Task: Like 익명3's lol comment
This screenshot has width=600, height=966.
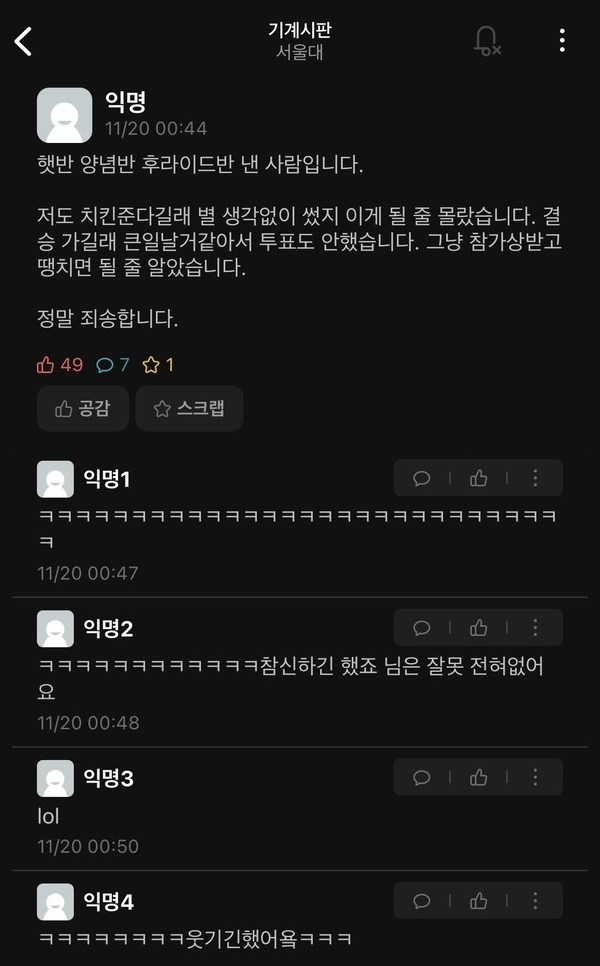Action: point(479,777)
